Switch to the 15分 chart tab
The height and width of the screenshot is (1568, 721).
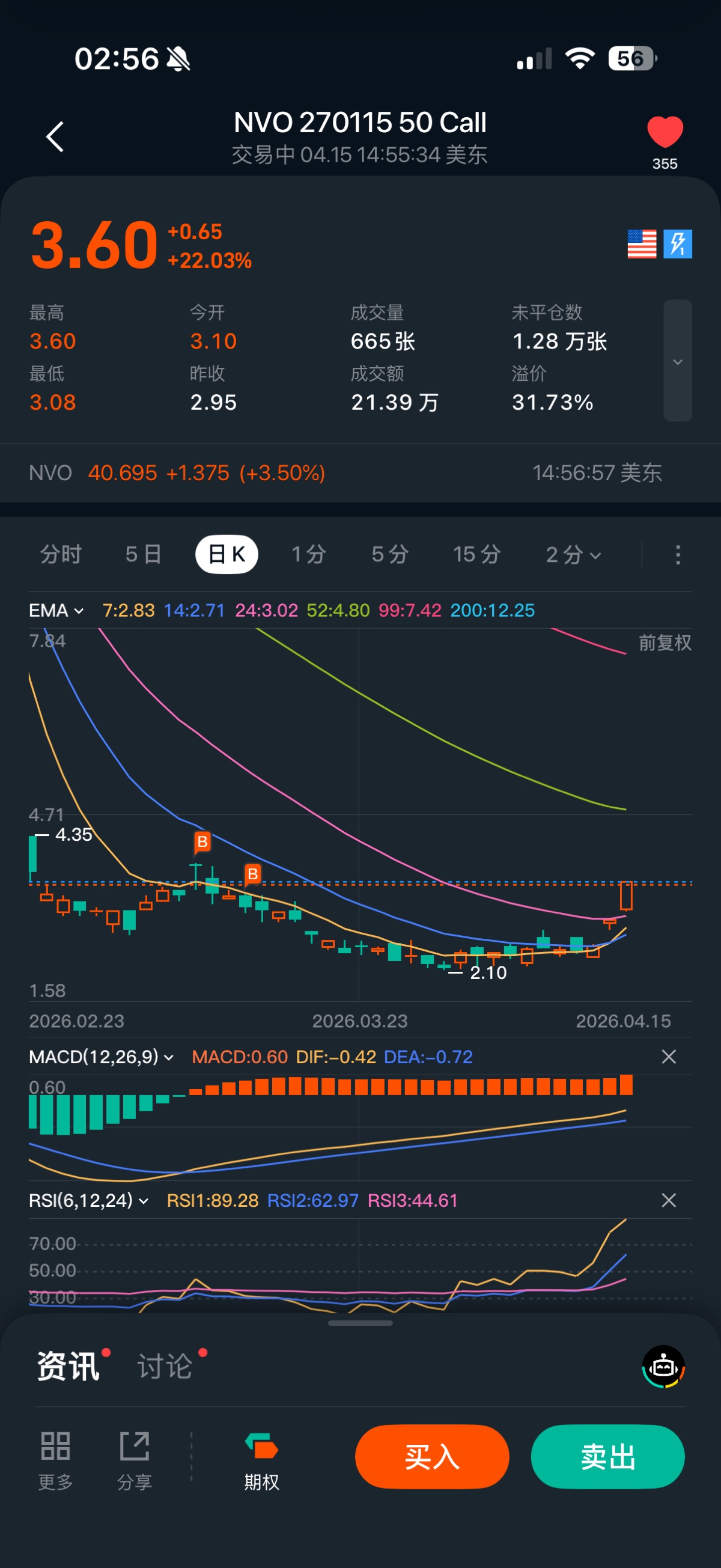[x=476, y=555]
